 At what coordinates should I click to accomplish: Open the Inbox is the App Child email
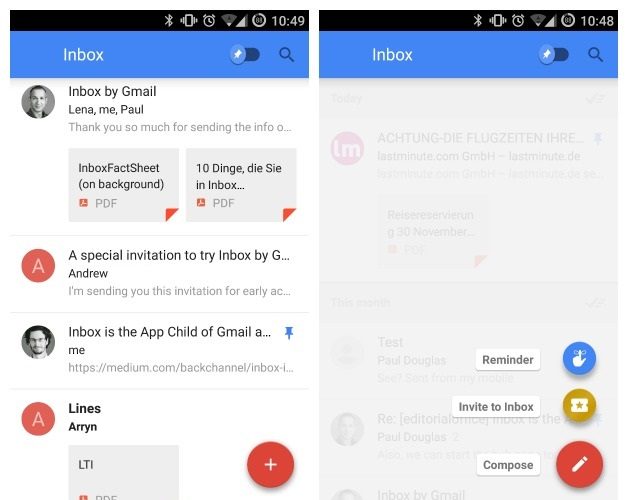[170, 349]
